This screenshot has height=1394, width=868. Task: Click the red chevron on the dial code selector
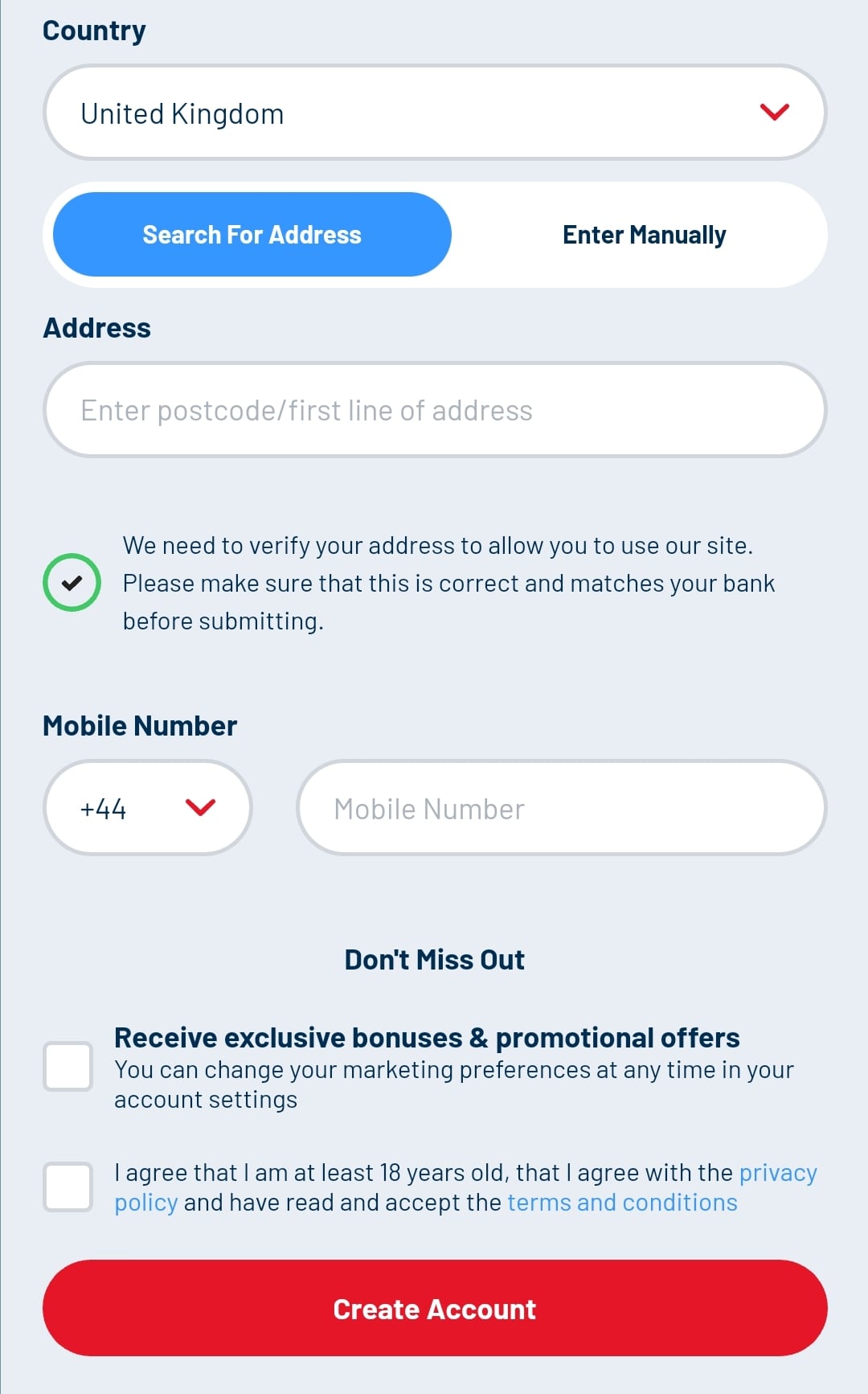coord(201,808)
